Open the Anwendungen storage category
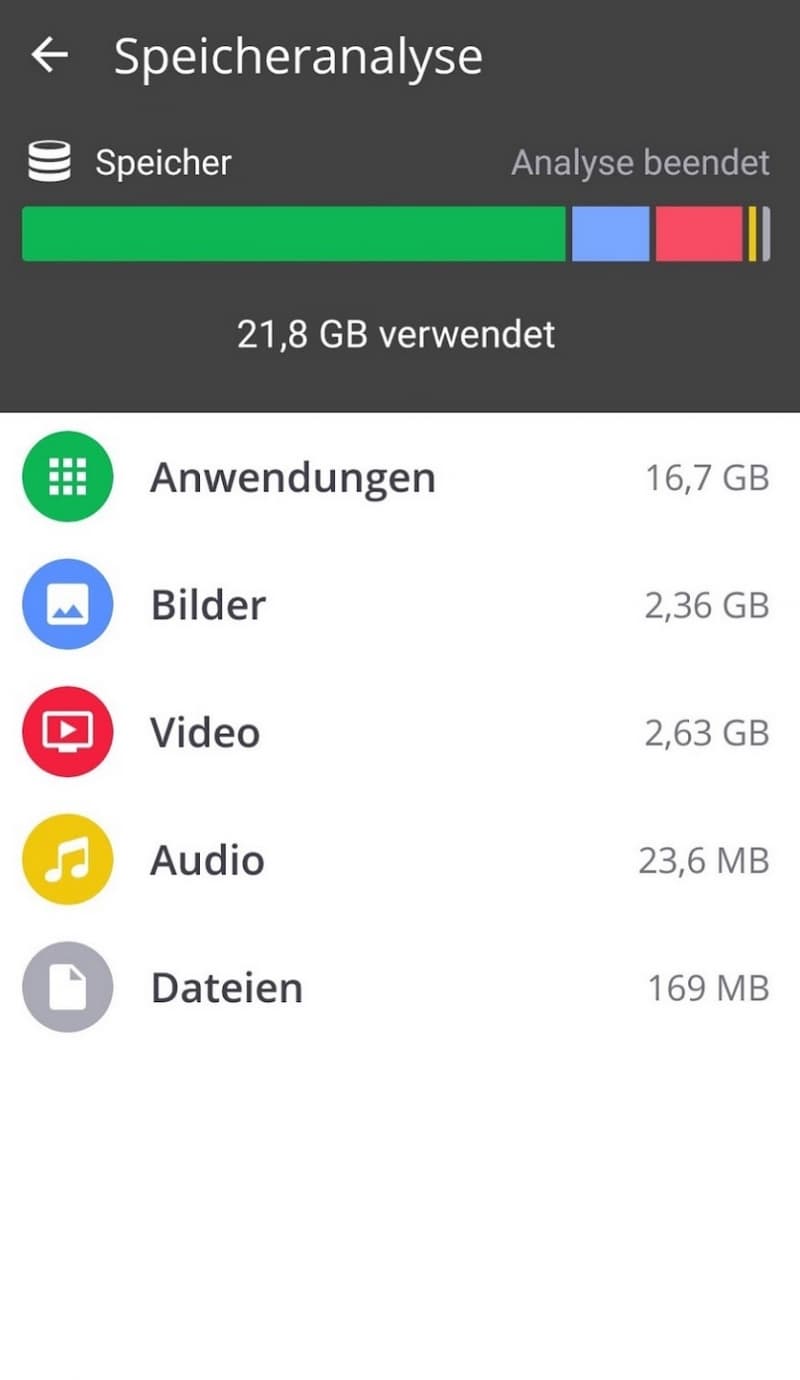Viewport: 800px width, 1380px height. pyautogui.click(x=400, y=478)
